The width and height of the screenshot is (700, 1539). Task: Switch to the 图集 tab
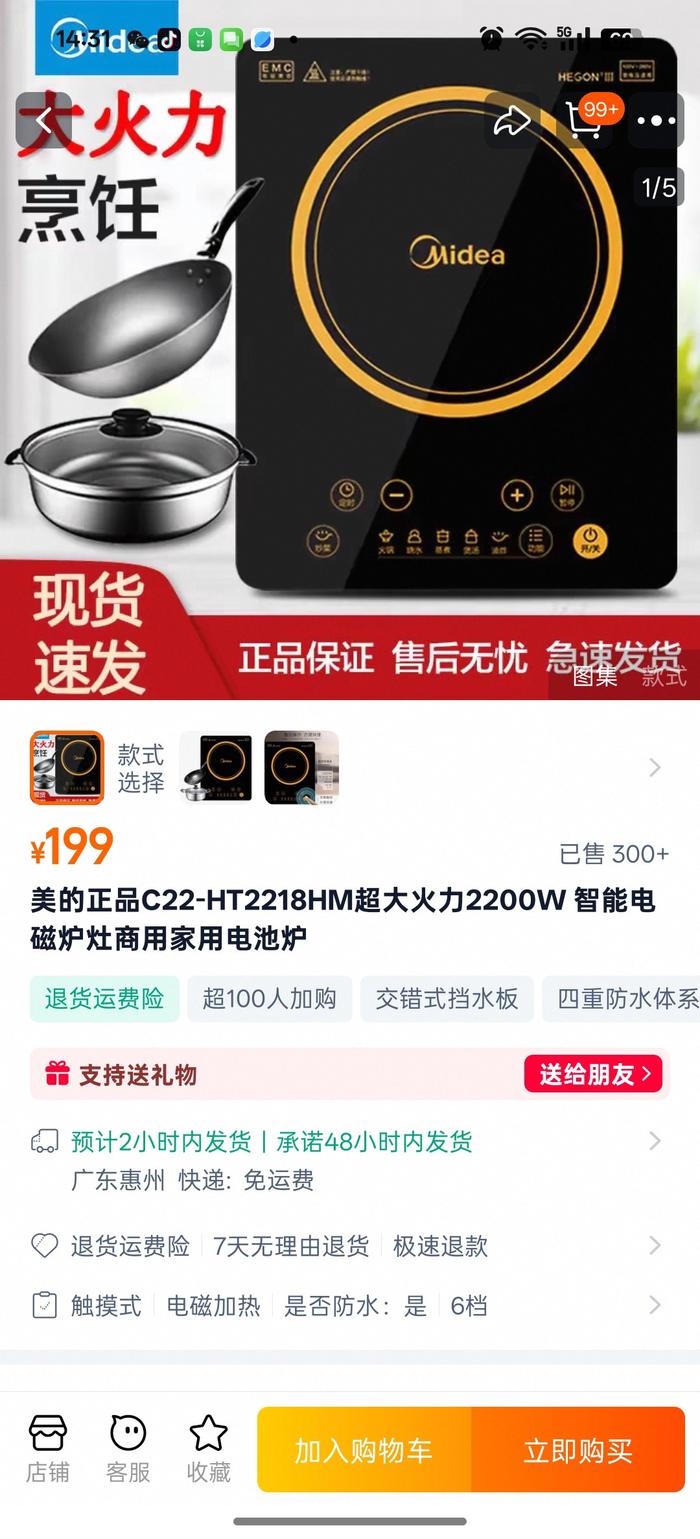click(x=594, y=676)
